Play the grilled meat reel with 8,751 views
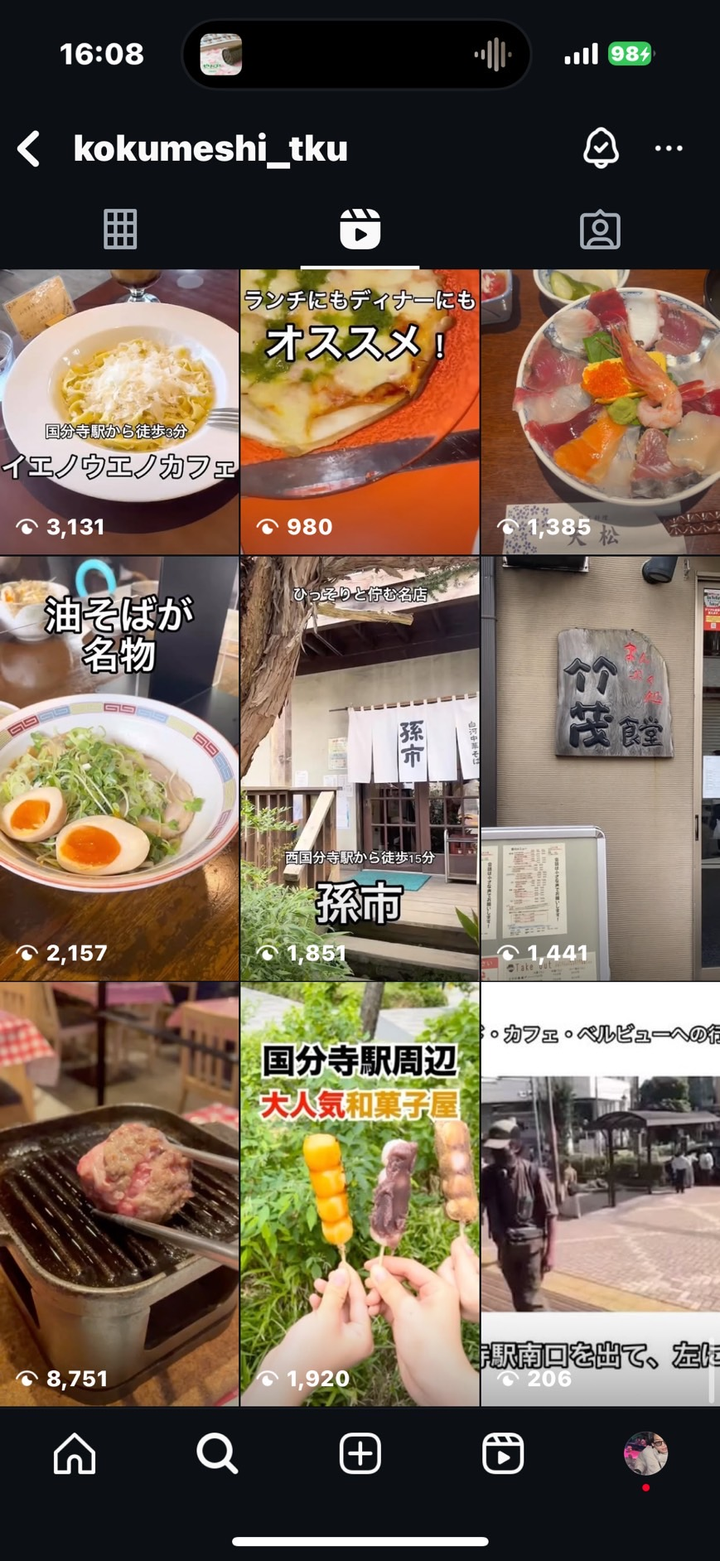Image resolution: width=720 pixels, height=1561 pixels. (119, 1194)
